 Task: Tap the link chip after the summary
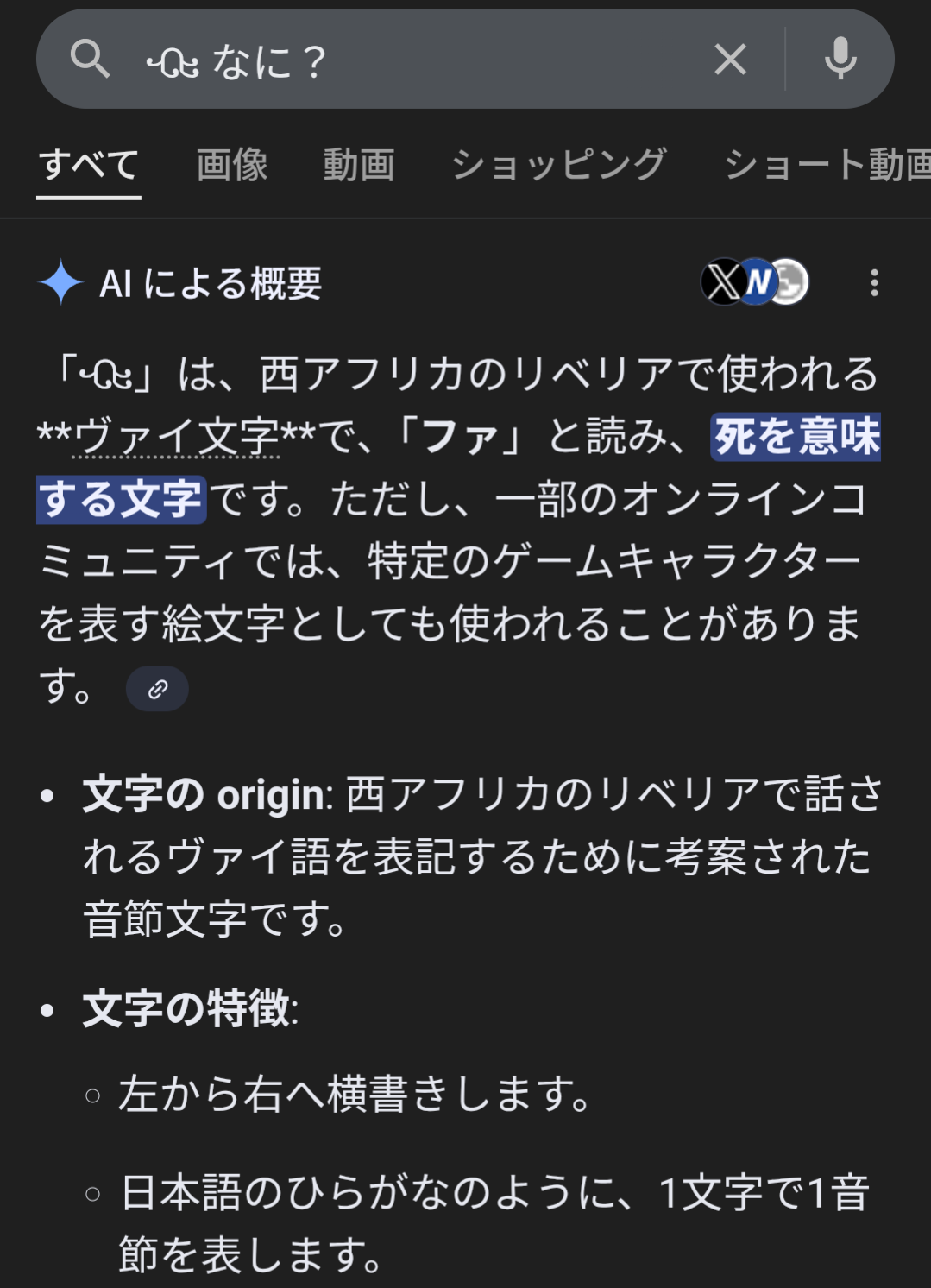tap(157, 689)
